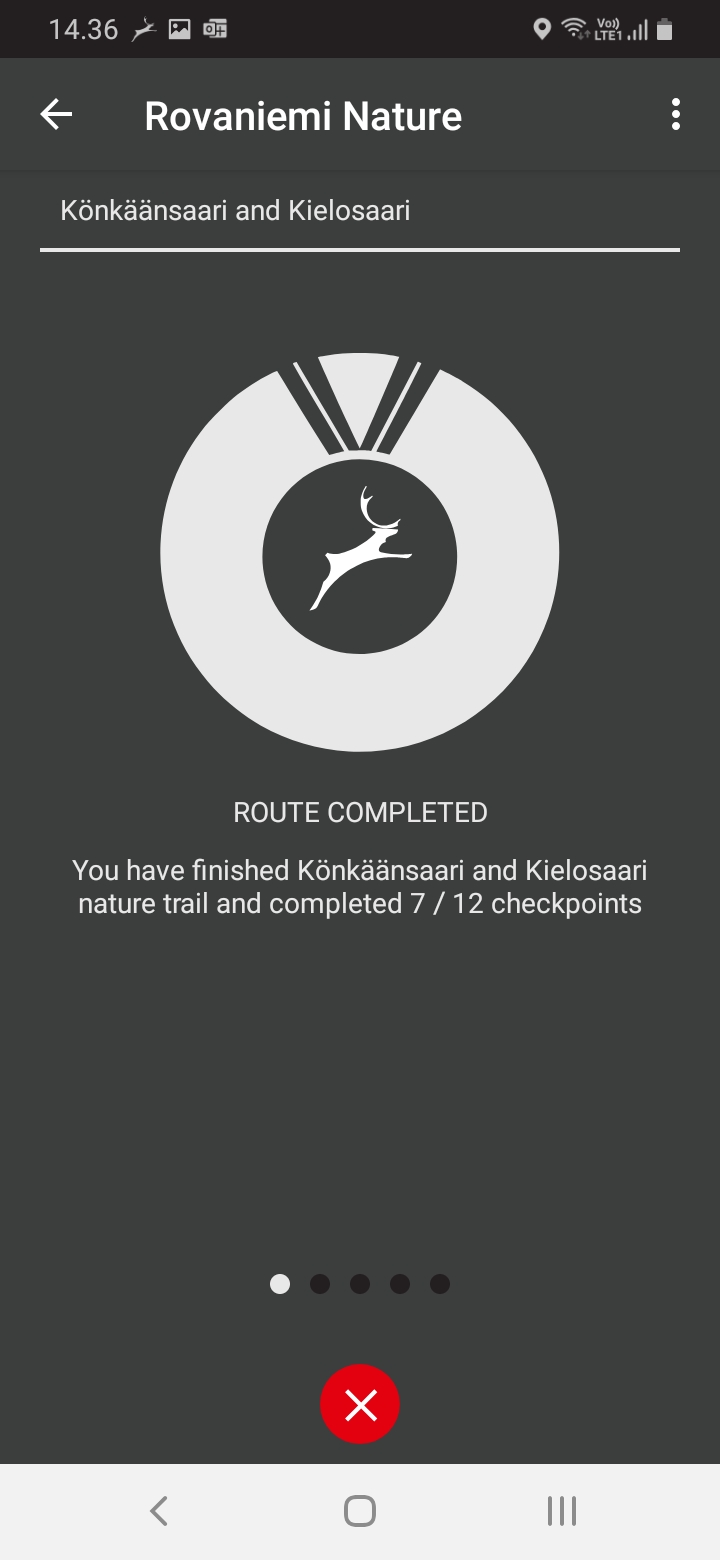This screenshot has height=1560, width=720.
Task: Tap the system home button
Action: point(360,1511)
